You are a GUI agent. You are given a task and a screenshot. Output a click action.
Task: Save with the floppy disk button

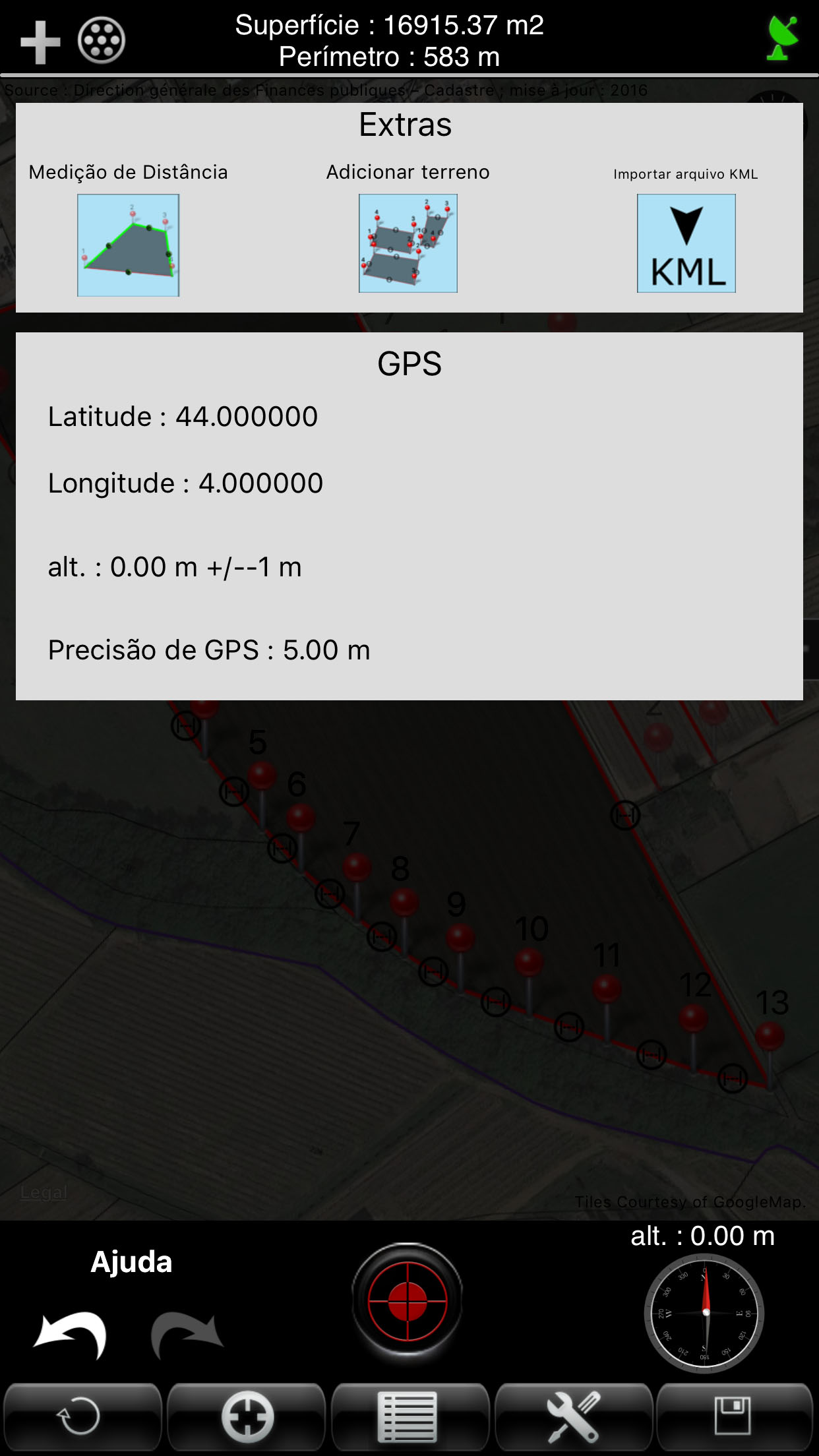click(x=735, y=1417)
